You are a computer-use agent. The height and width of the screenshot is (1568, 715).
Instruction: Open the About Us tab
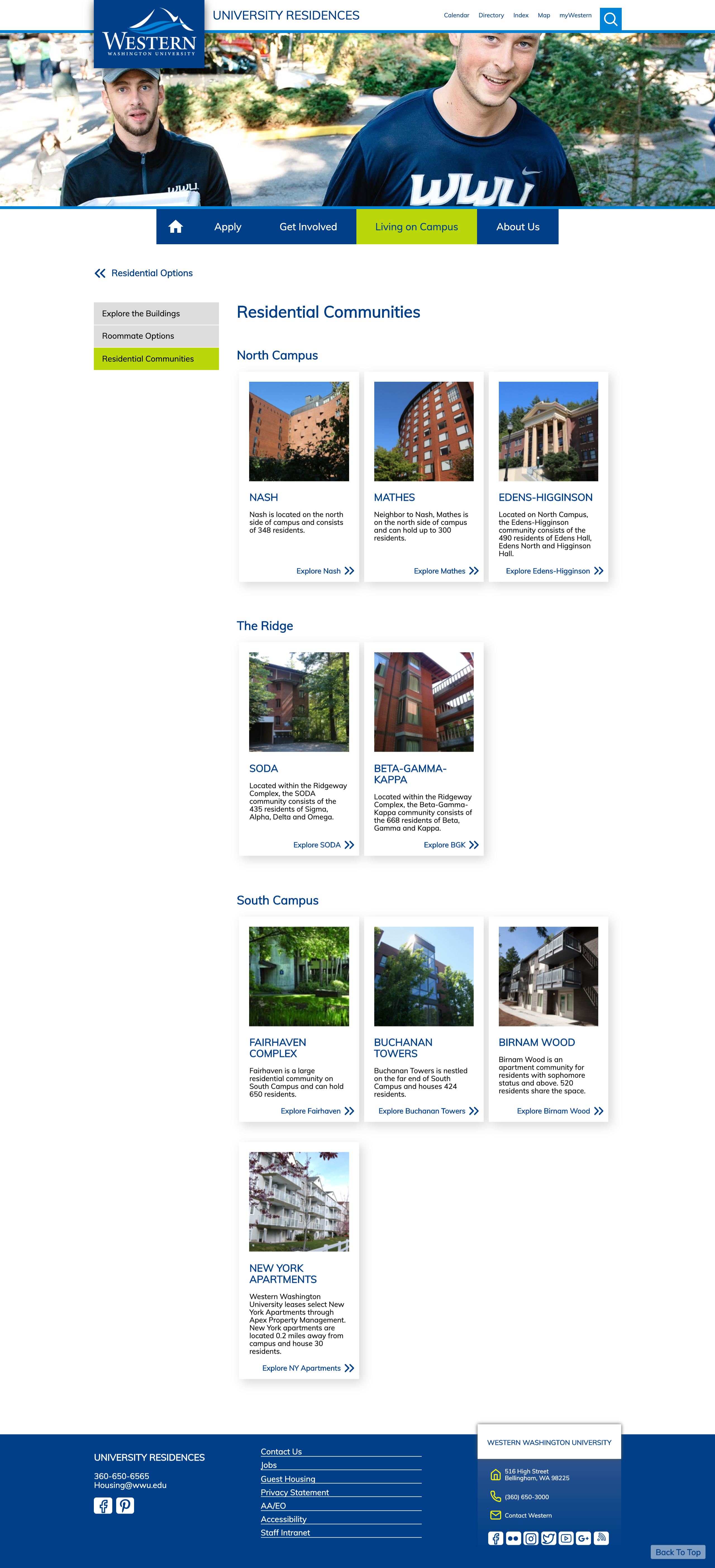pyautogui.click(x=517, y=226)
